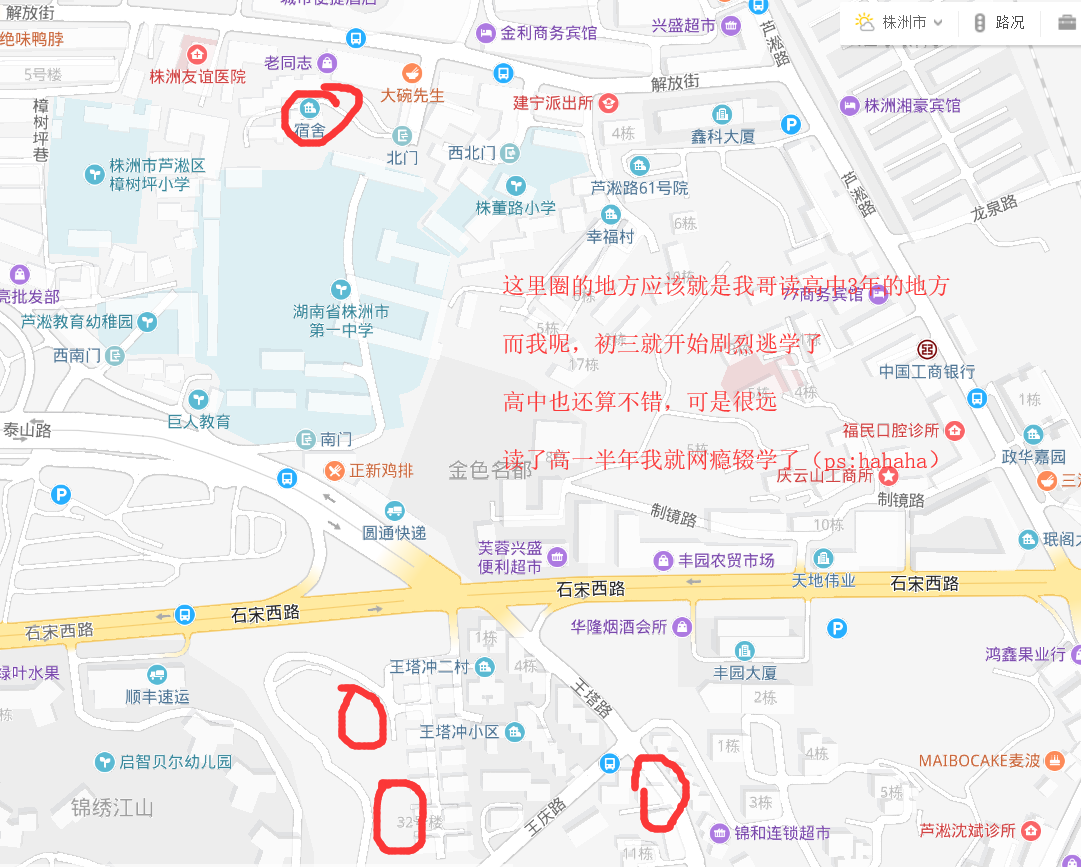The width and height of the screenshot is (1081, 867).
Task: Open the toolbox icon beside 路况
Action: 1067,22
